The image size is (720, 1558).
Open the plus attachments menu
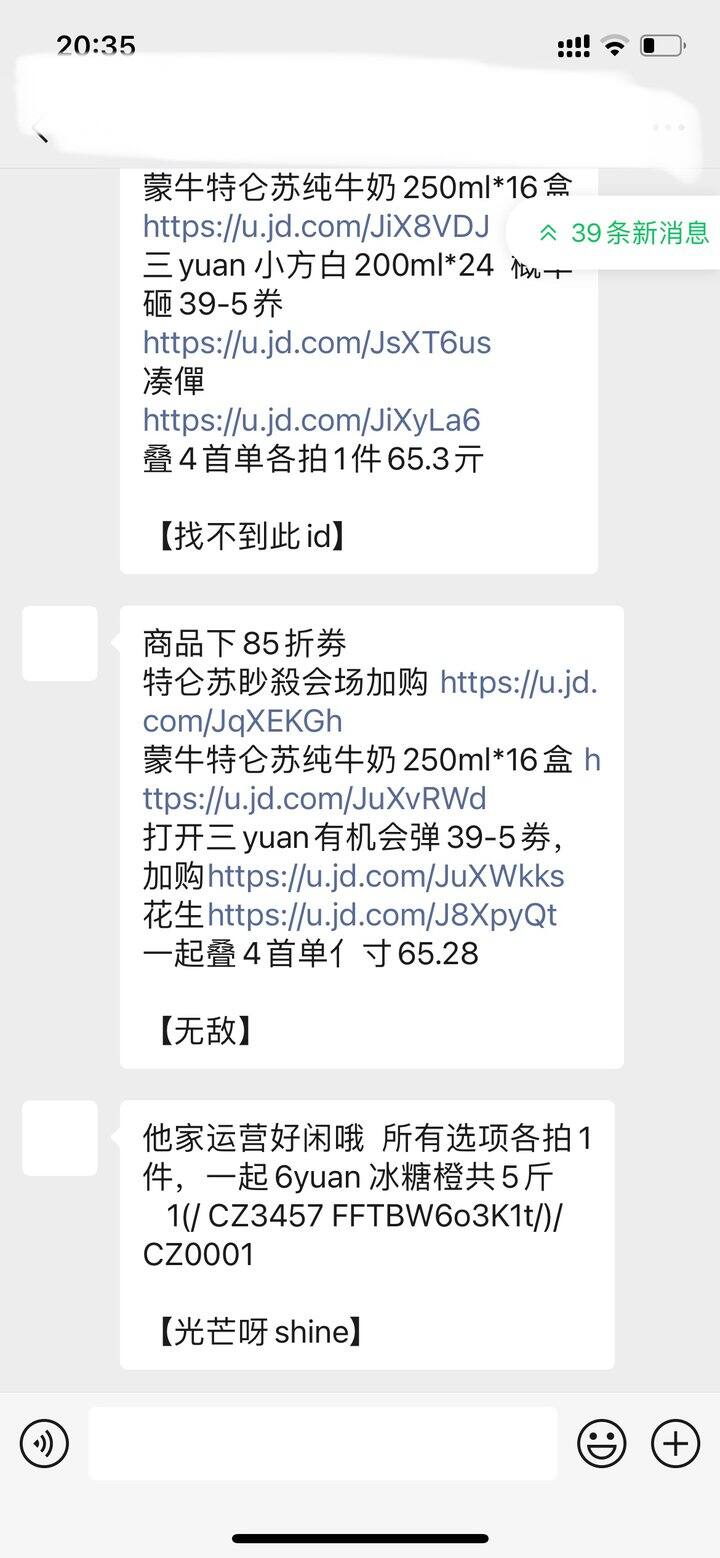[x=676, y=1443]
